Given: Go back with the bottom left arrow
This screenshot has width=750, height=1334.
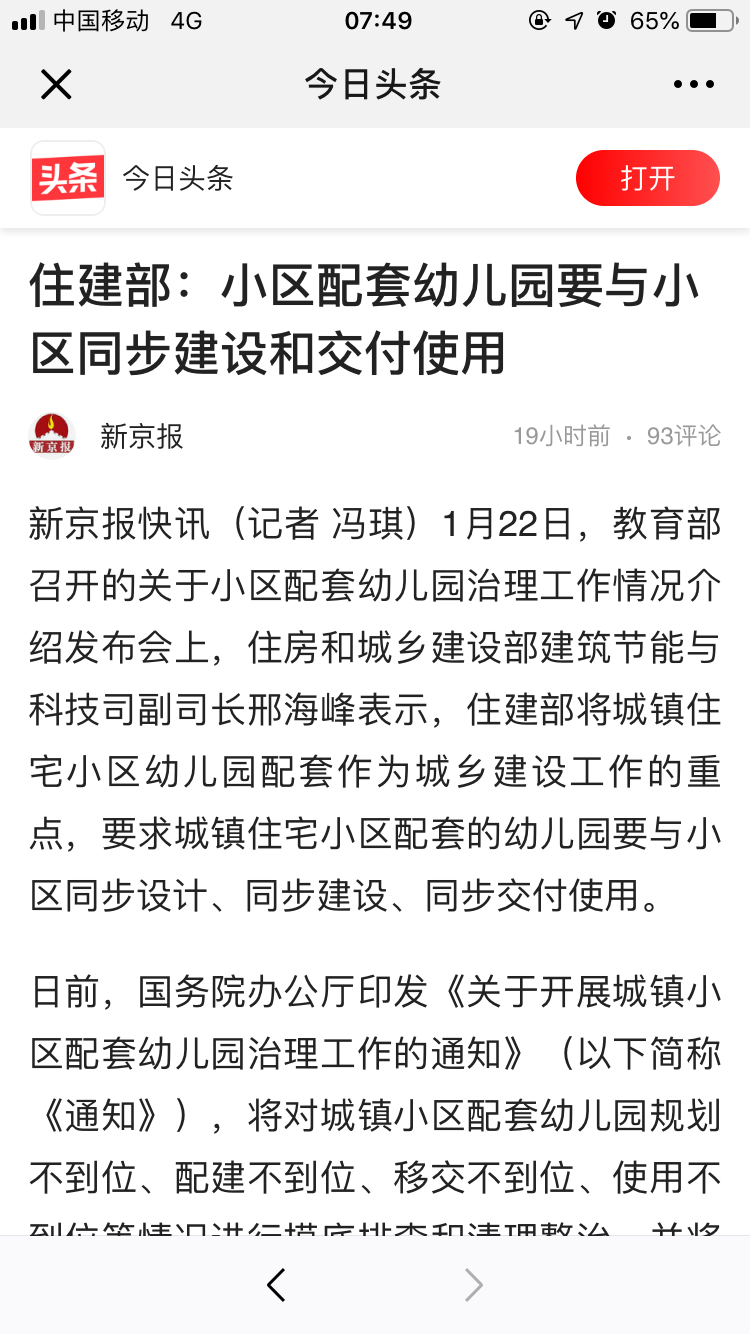Looking at the screenshot, I should (277, 1285).
